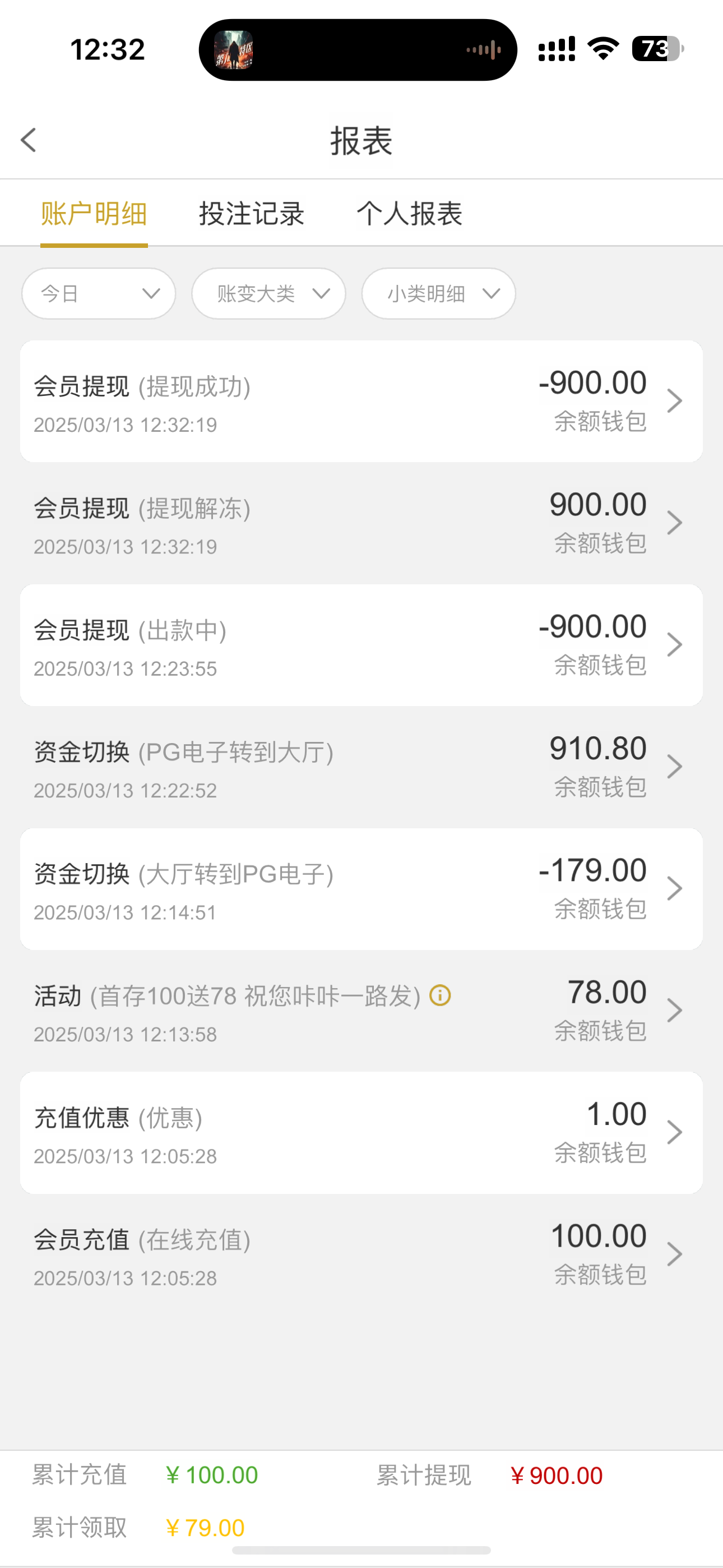Expand the 今日 date dropdown

tap(99, 293)
